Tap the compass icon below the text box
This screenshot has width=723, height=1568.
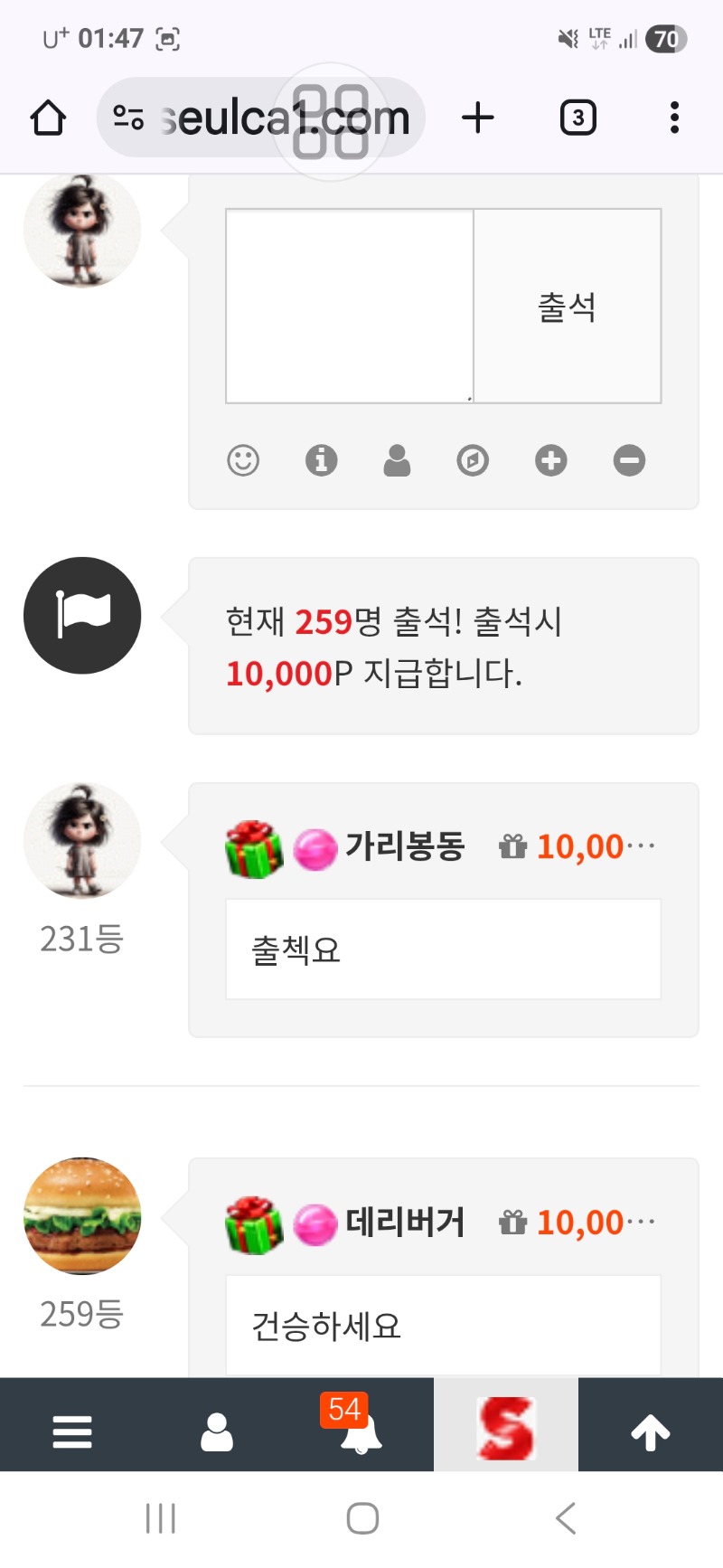tap(473, 460)
